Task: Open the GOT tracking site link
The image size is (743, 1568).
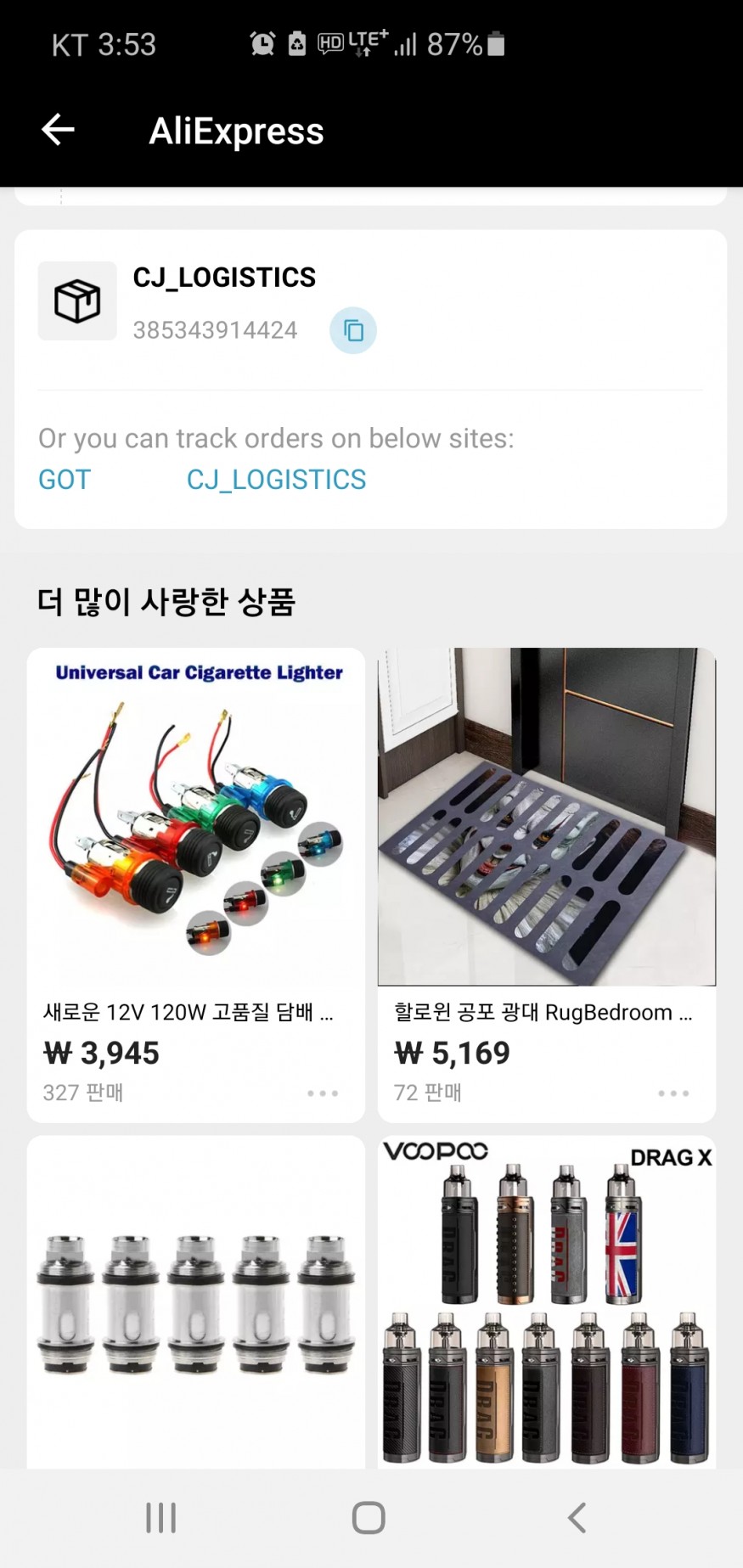Action: pyautogui.click(x=65, y=480)
